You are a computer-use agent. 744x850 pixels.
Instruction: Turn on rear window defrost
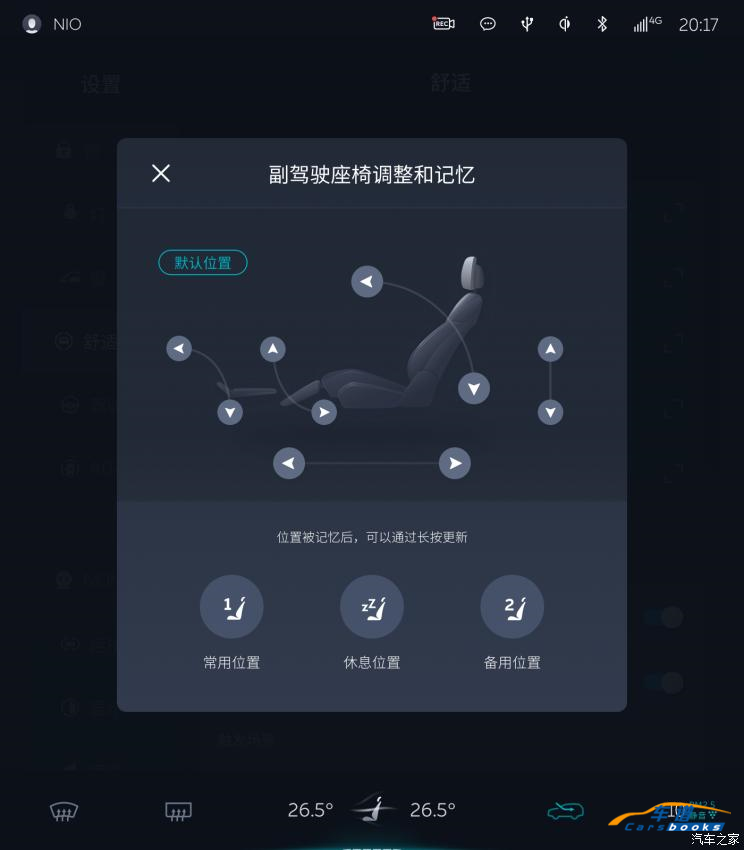coord(178,811)
